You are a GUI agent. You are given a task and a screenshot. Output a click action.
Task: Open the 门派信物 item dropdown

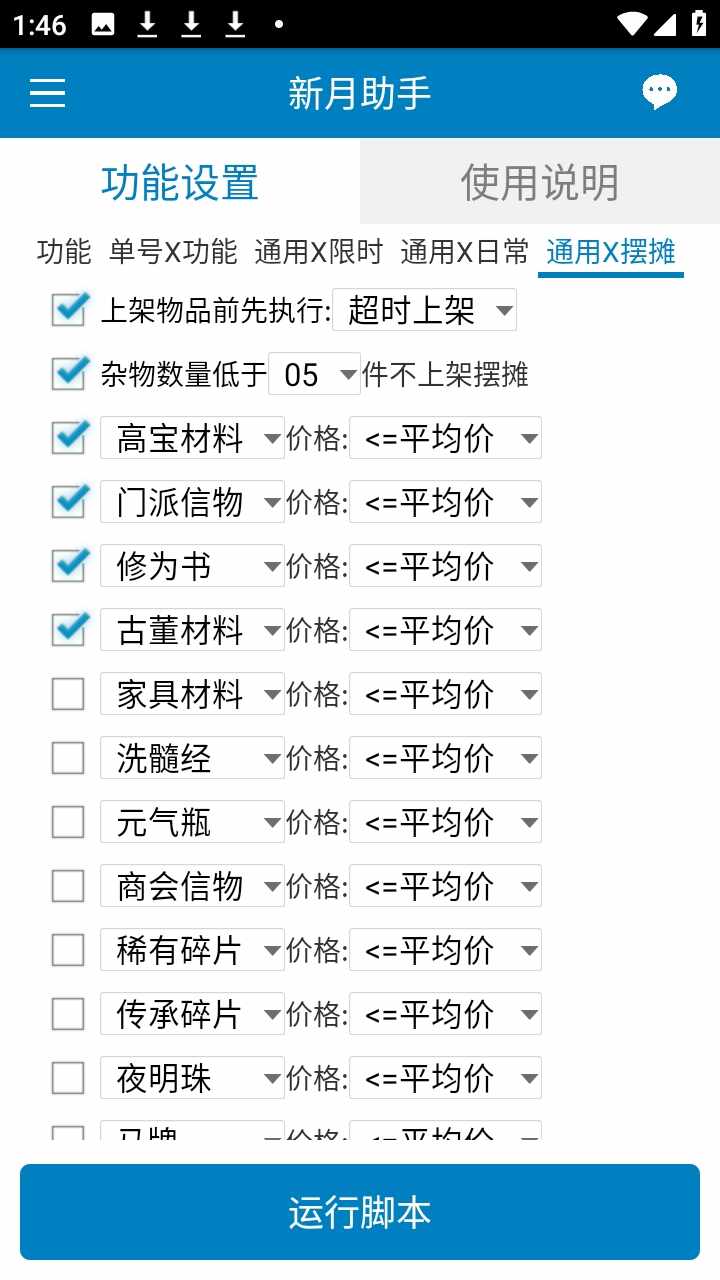point(192,502)
